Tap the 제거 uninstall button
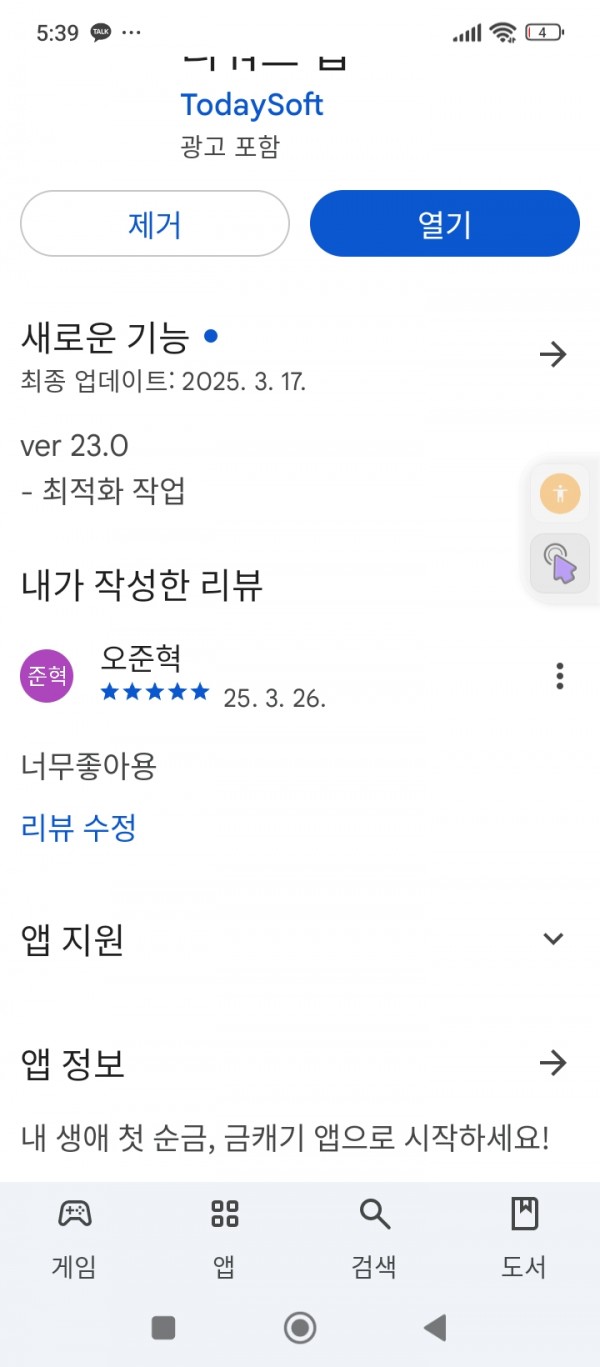 click(x=155, y=224)
